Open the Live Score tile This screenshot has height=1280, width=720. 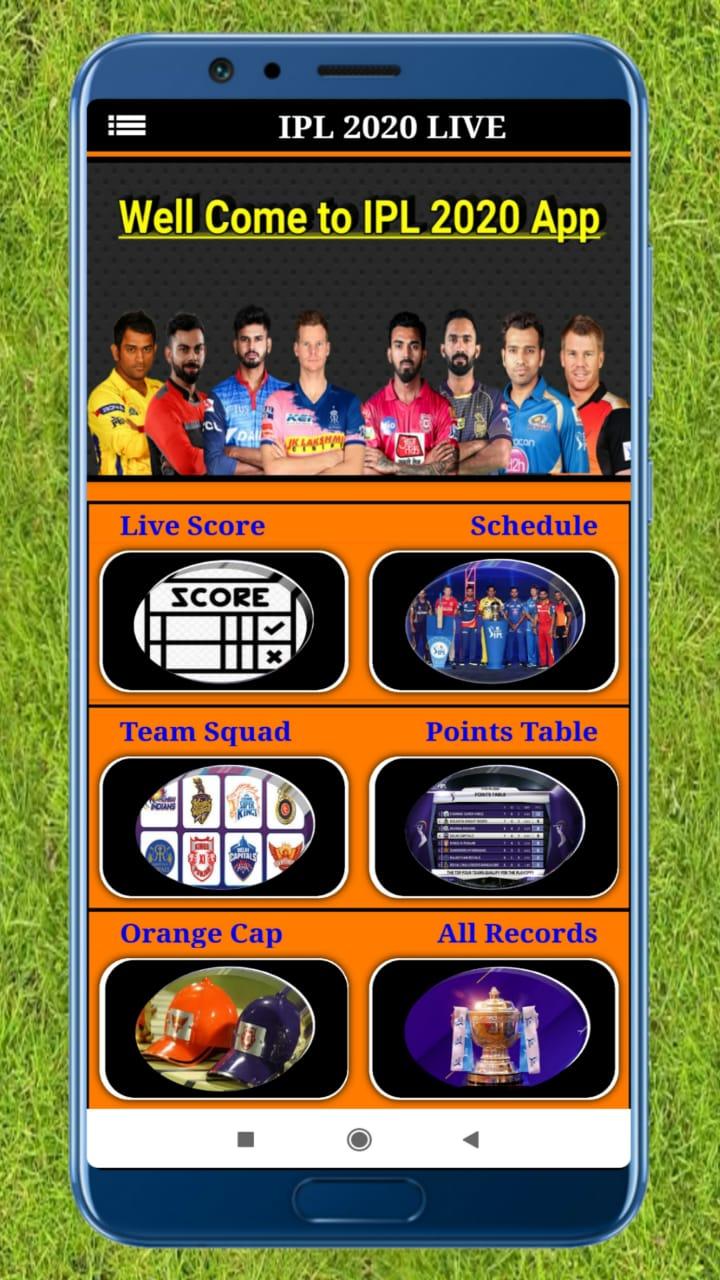pyautogui.click(x=224, y=621)
